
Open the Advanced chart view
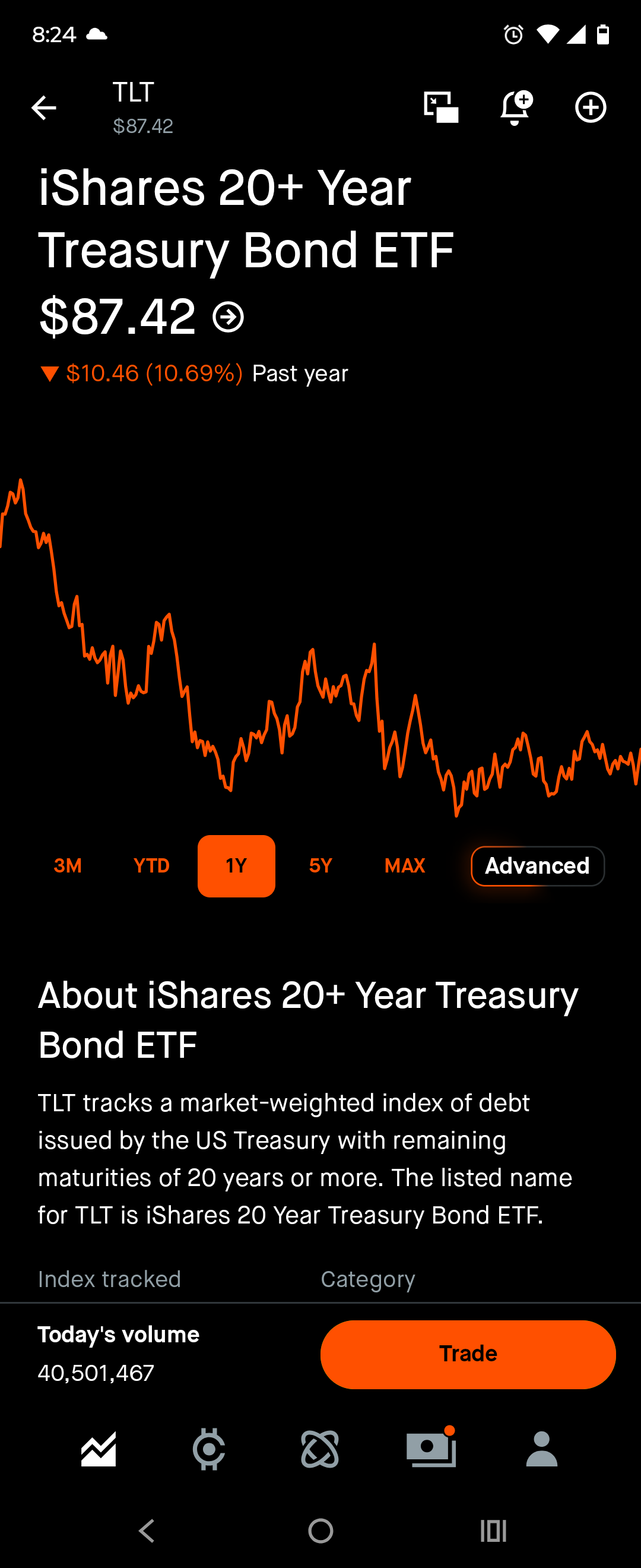[x=537, y=865]
